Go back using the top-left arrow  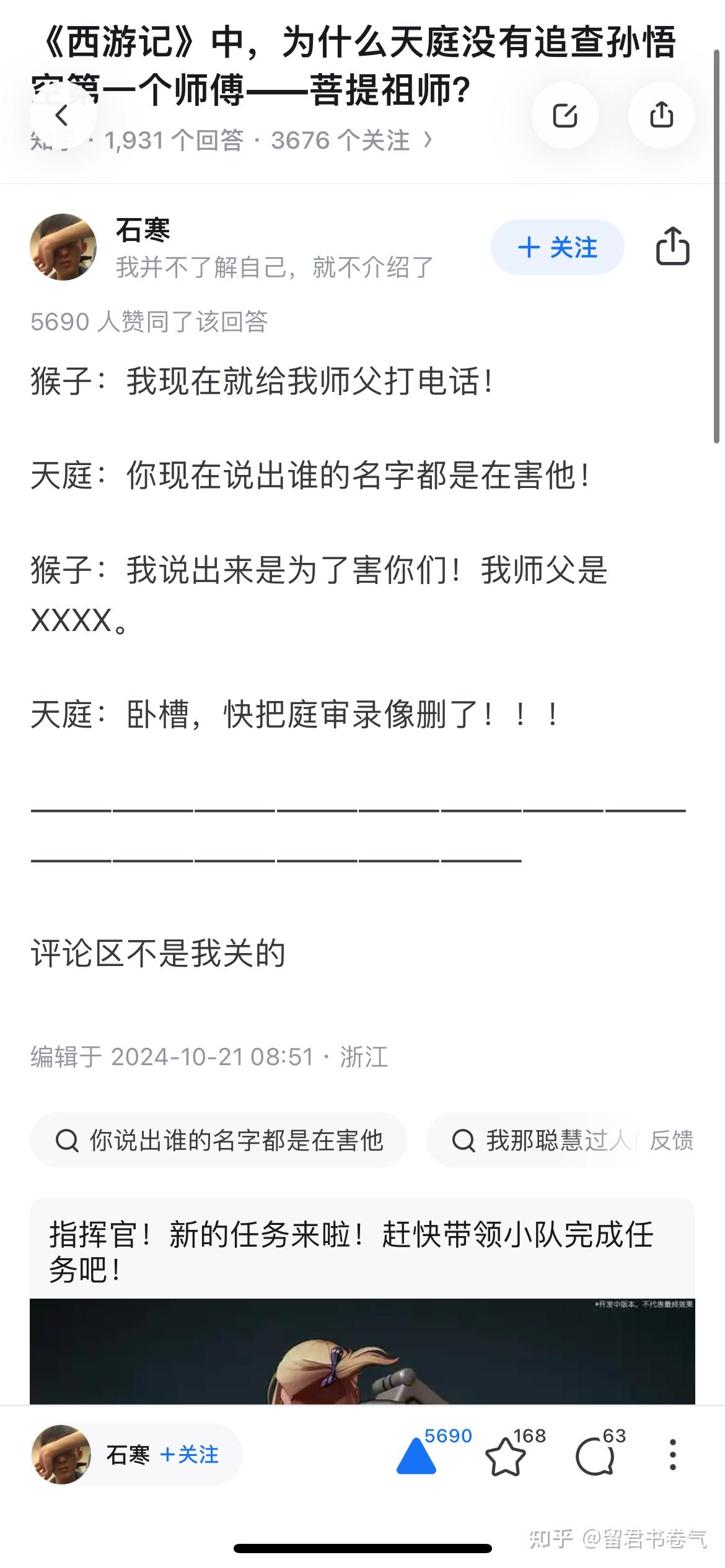(x=62, y=115)
